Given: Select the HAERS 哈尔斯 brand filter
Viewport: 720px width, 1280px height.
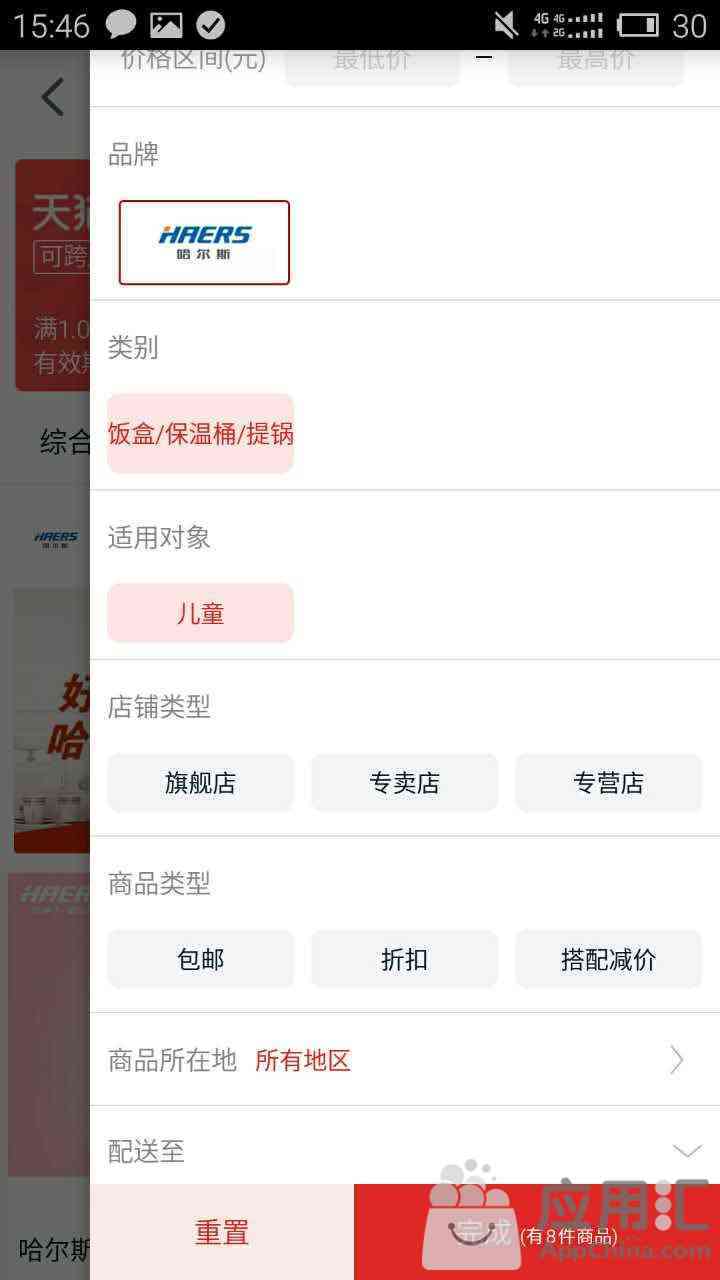Looking at the screenshot, I should pyautogui.click(x=204, y=243).
